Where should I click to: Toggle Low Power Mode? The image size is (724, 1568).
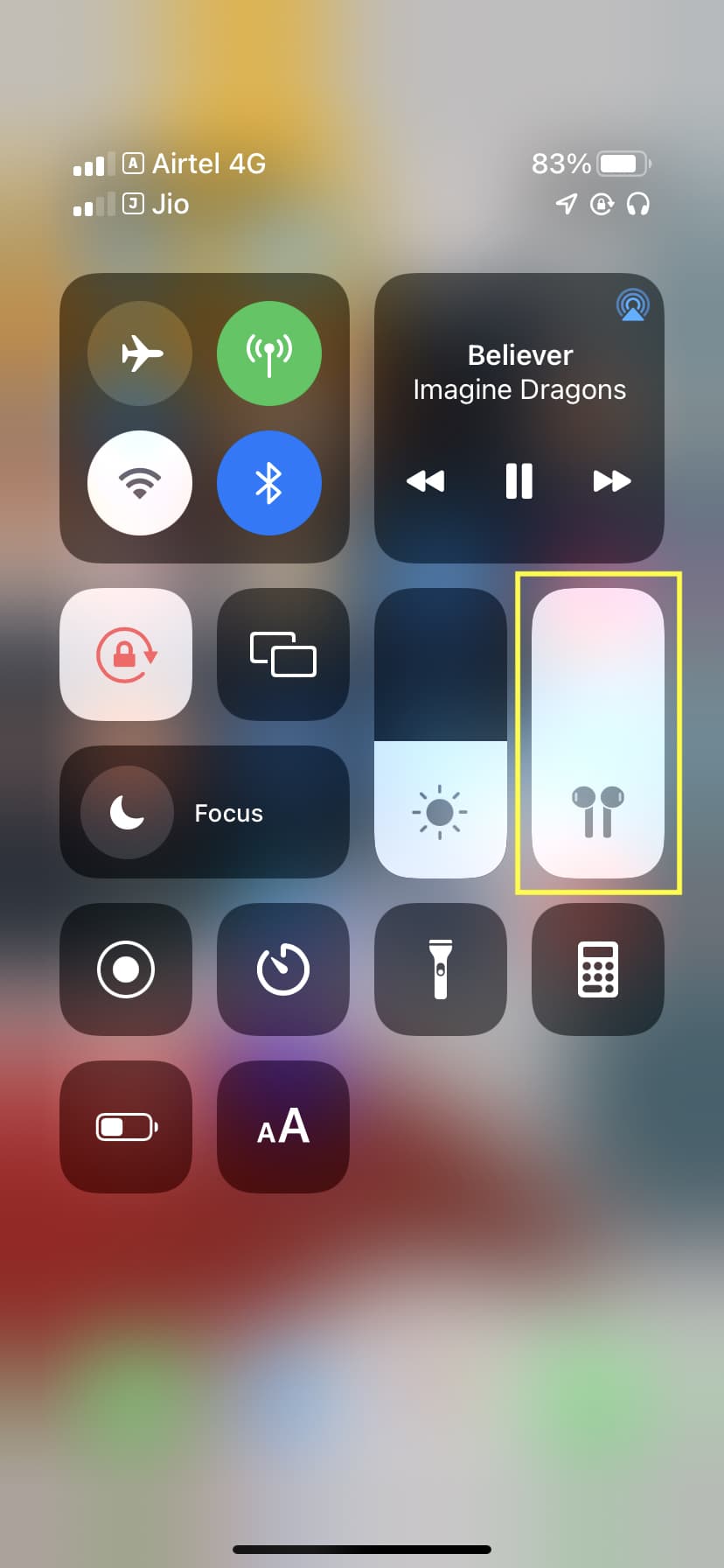[x=126, y=1127]
